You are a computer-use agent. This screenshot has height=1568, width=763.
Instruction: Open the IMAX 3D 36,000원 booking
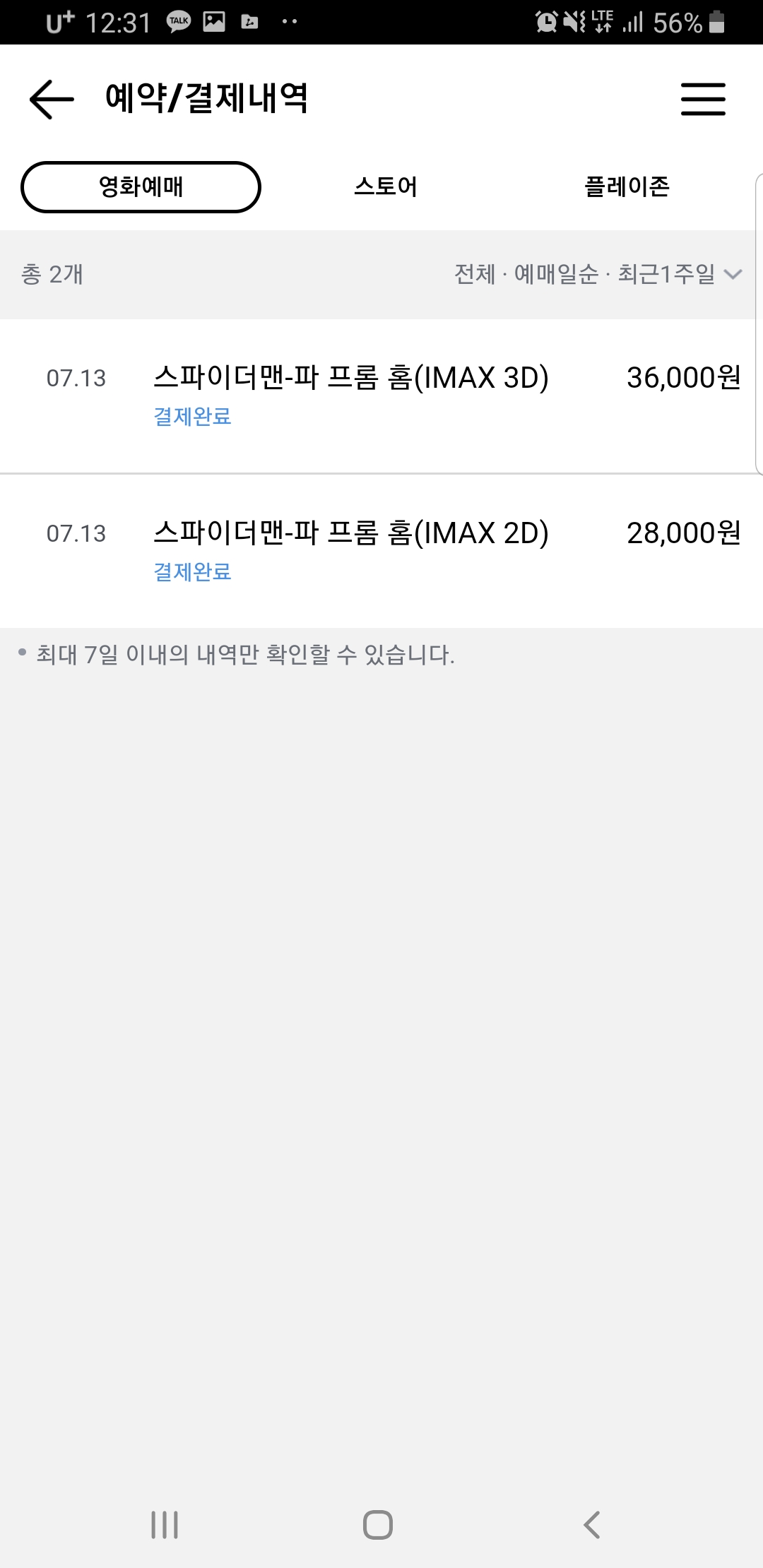(381, 396)
